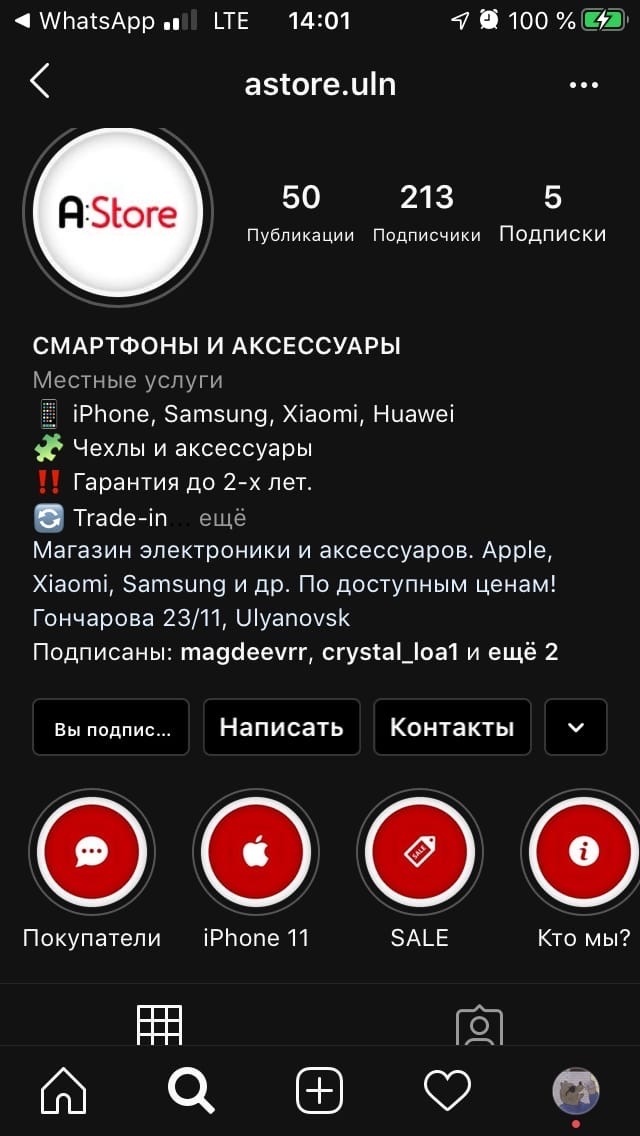
Task: Open the A:Store profile picture
Action: tap(118, 213)
